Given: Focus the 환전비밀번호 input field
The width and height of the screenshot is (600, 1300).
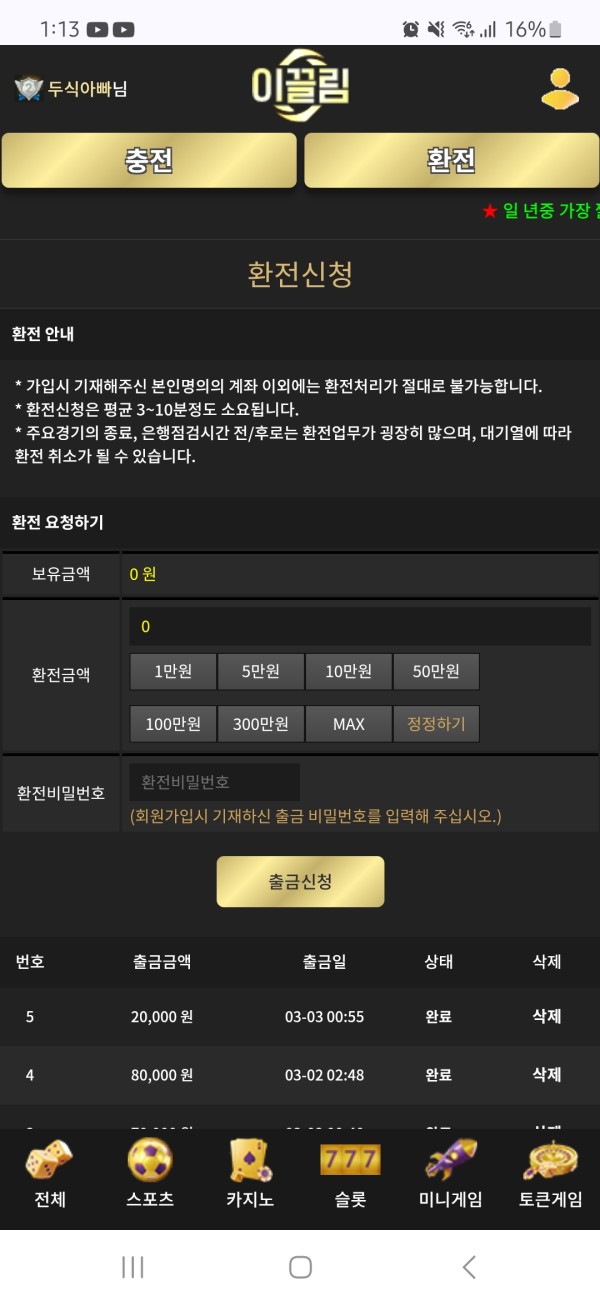Looking at the screenshot, I should pos(215,782).
